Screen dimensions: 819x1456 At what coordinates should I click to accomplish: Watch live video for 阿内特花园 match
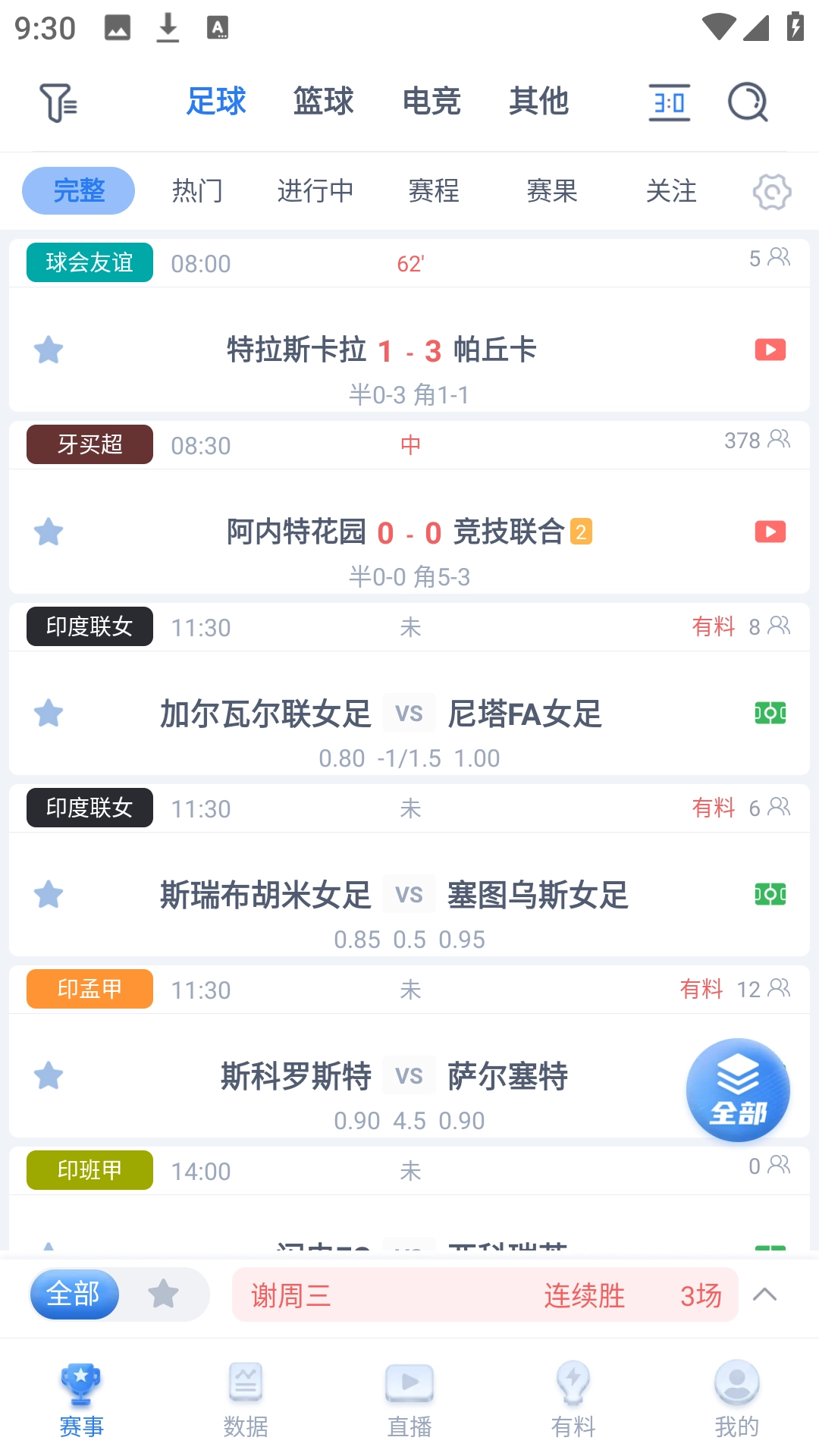point(770,532)
